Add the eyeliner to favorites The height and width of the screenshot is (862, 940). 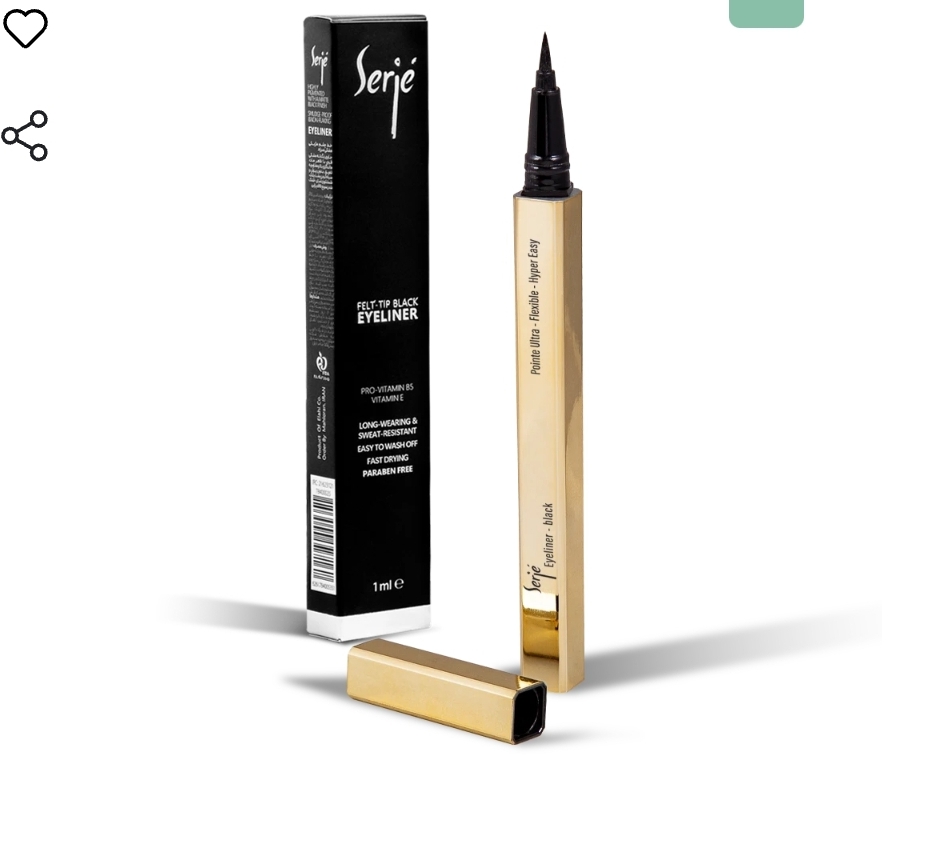click(25, 28)
